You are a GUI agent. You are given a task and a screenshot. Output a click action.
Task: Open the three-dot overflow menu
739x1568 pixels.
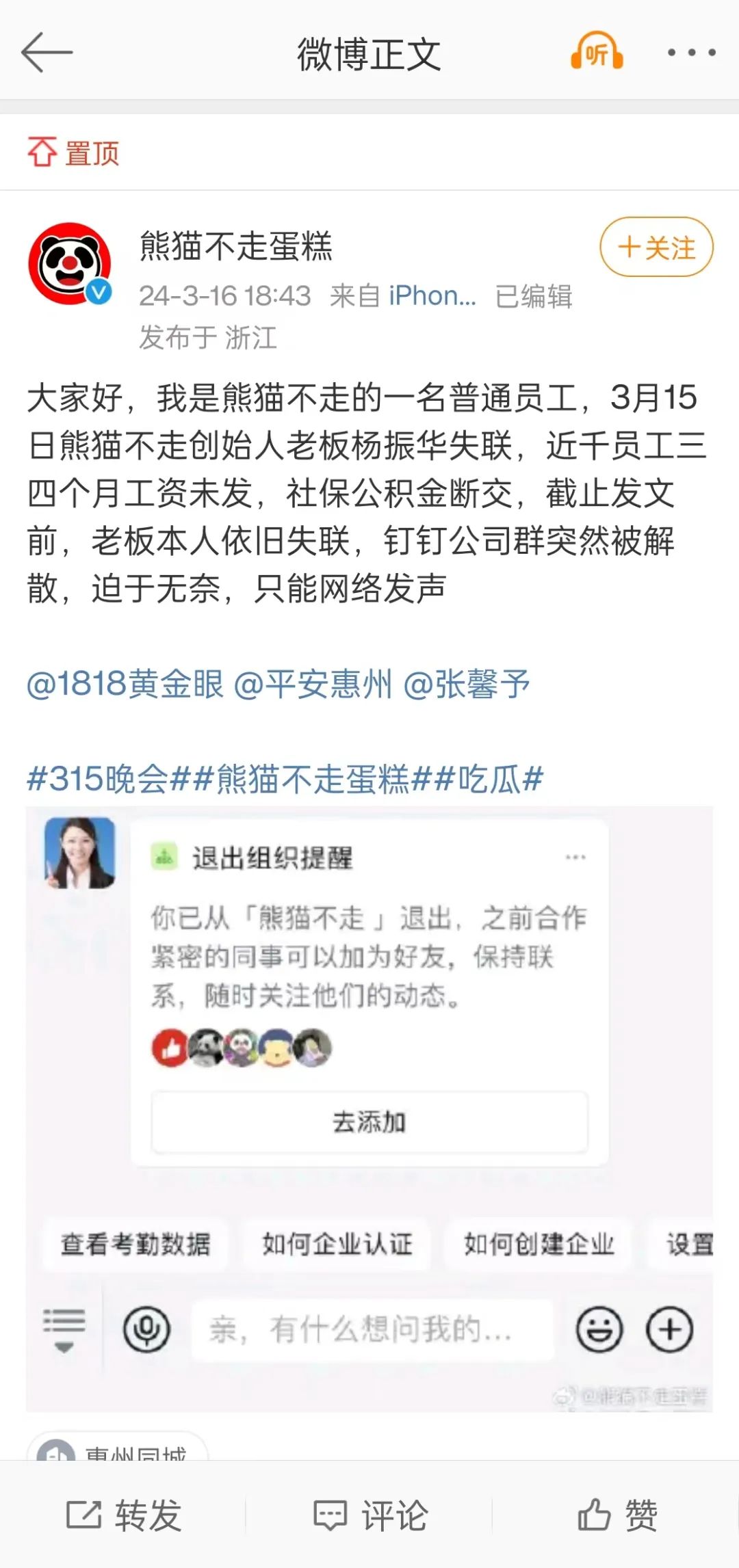coord(691,53)
